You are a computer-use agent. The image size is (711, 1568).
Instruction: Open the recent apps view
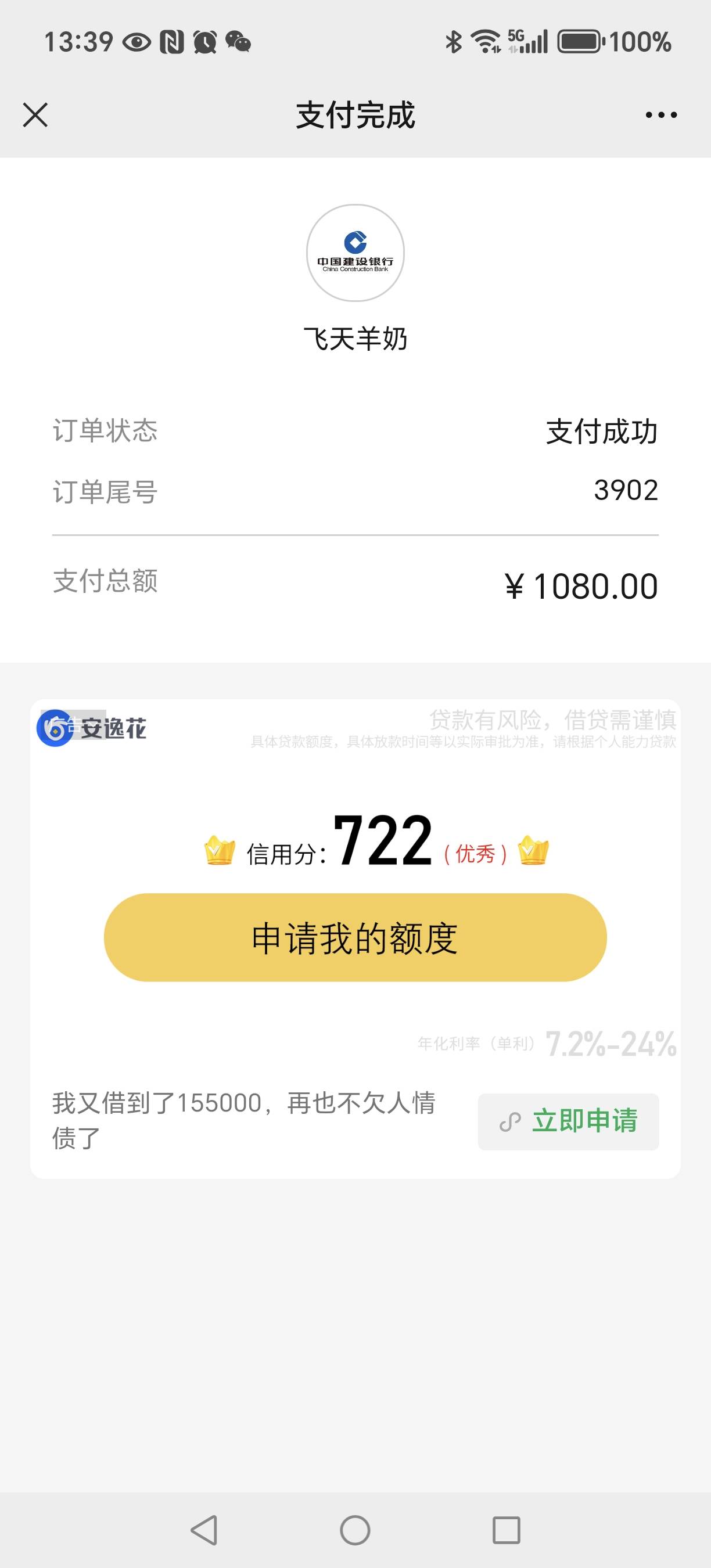tap(506, 1530)
